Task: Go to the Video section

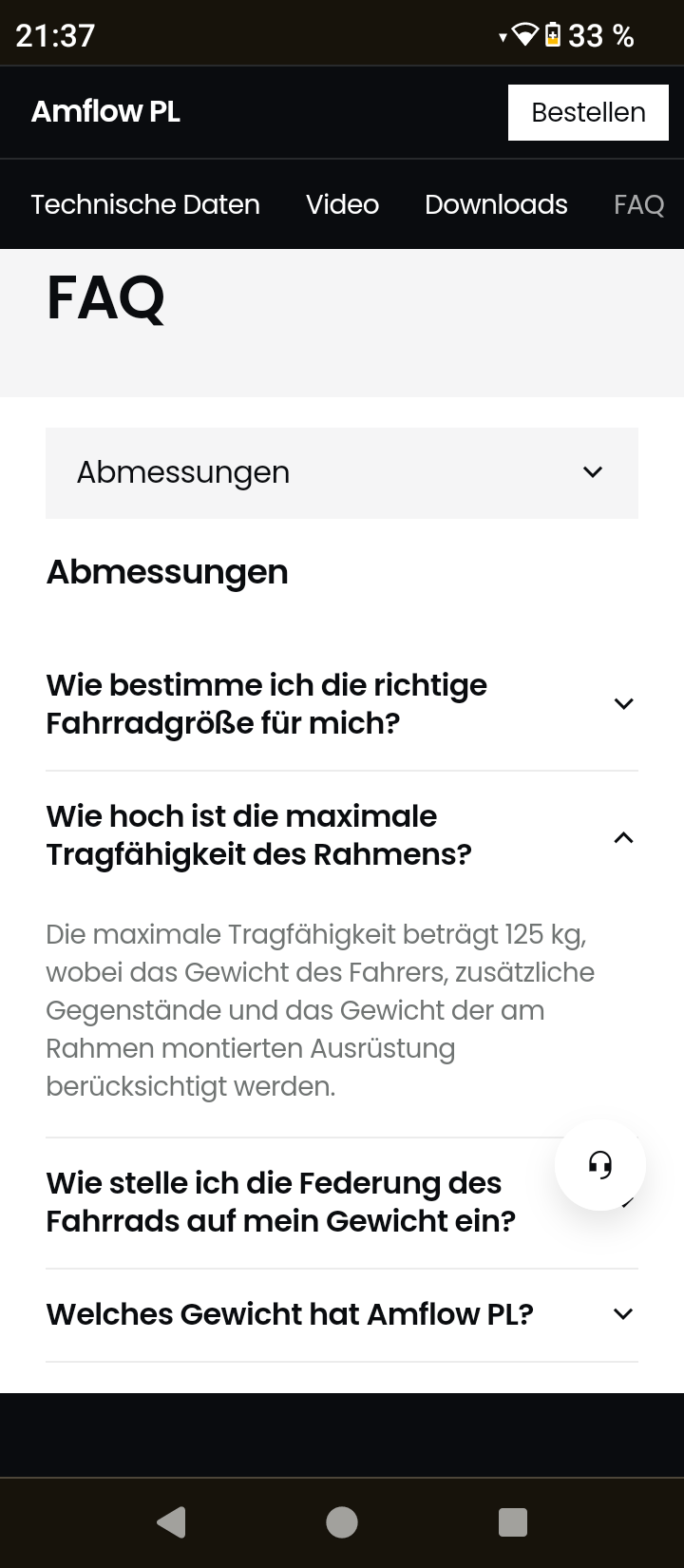Action: 342,204
